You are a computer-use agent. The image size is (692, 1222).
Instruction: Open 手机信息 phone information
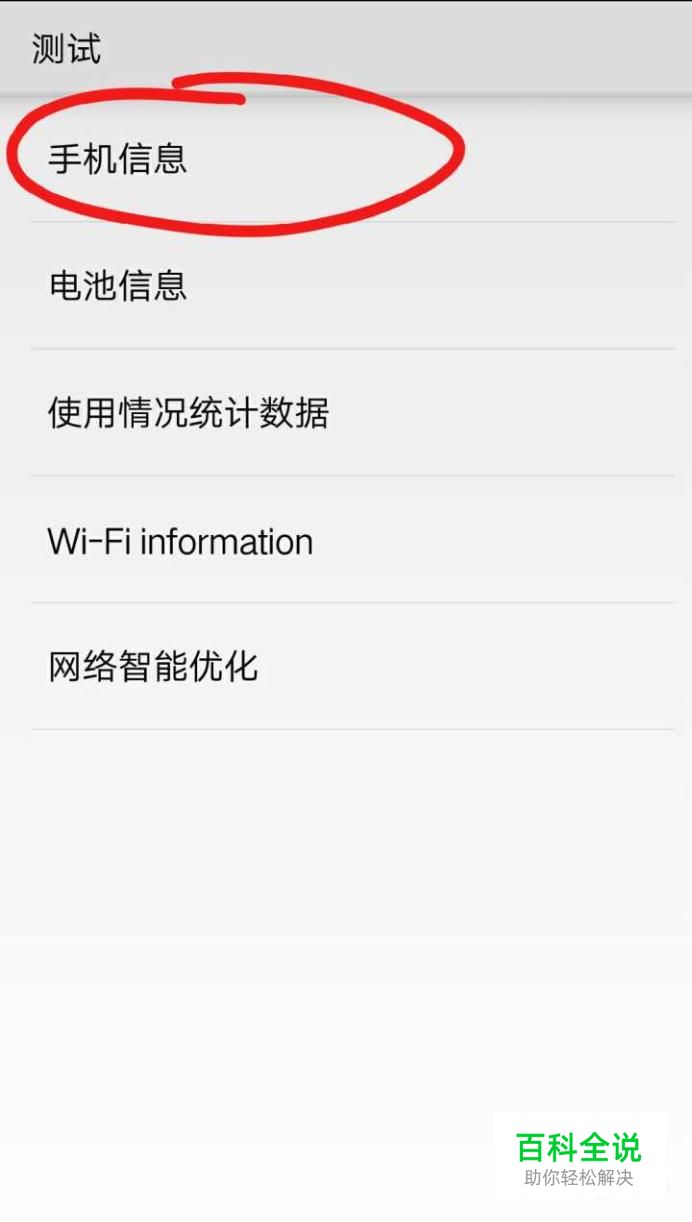(118, 159)
